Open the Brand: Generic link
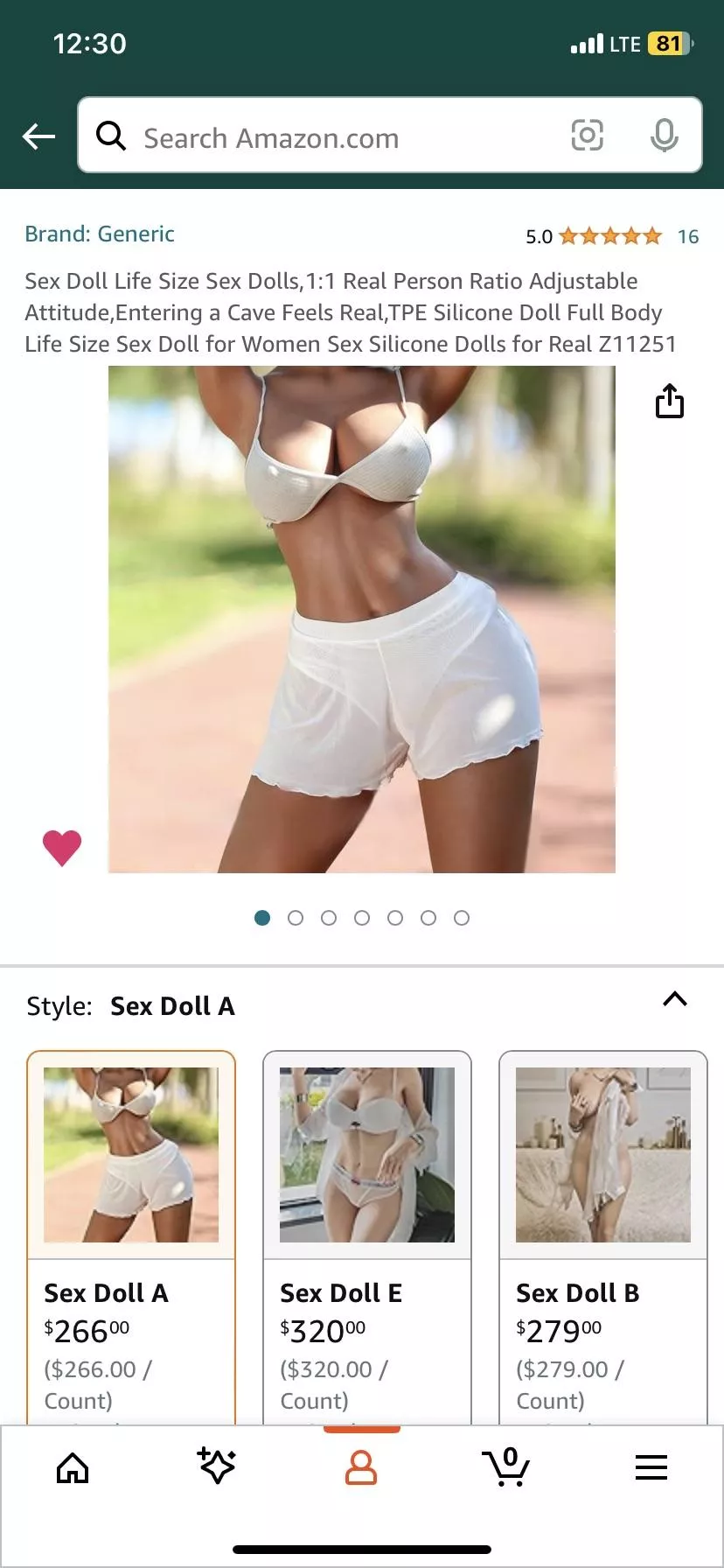The height and width of the screenshot is (1568, 724). point(100,234)
